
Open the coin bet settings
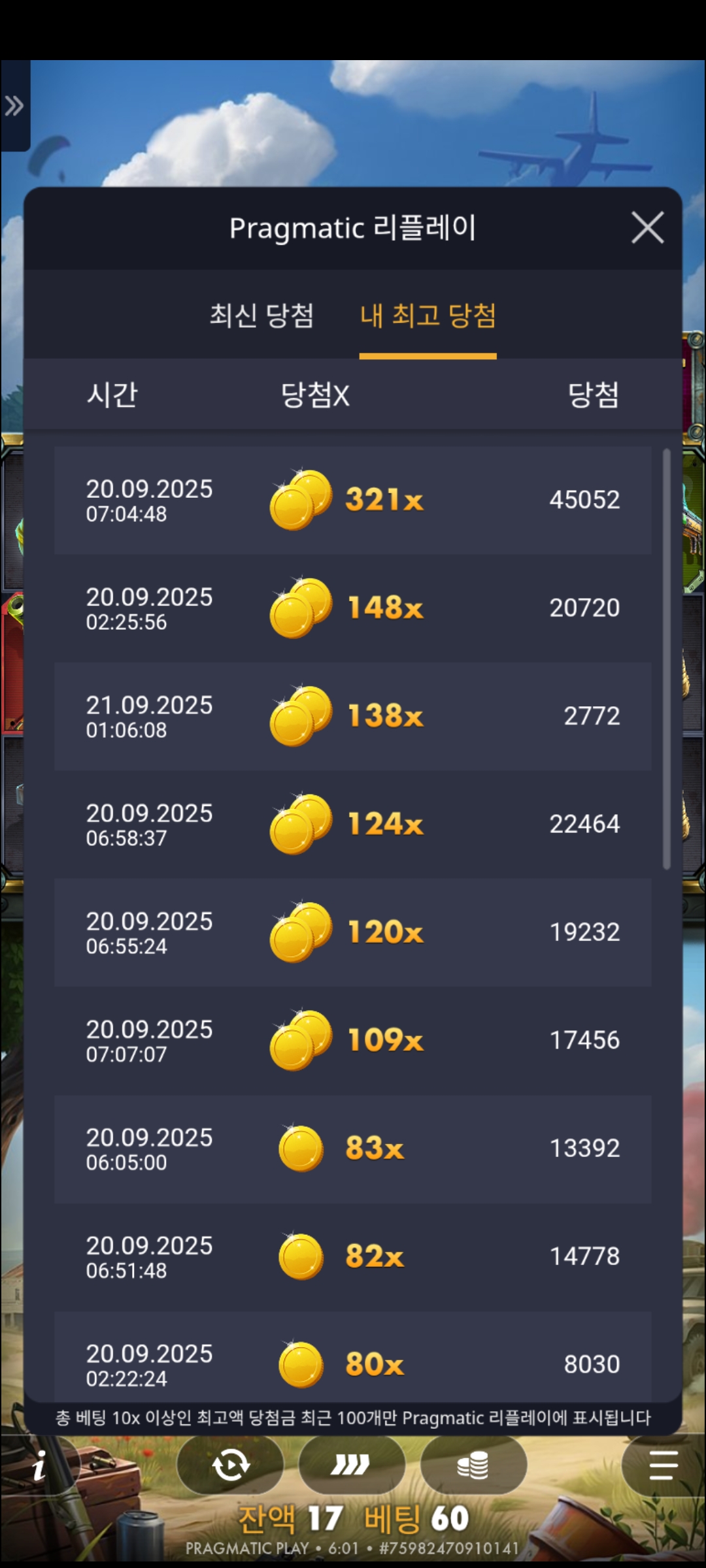(473, 1466)
